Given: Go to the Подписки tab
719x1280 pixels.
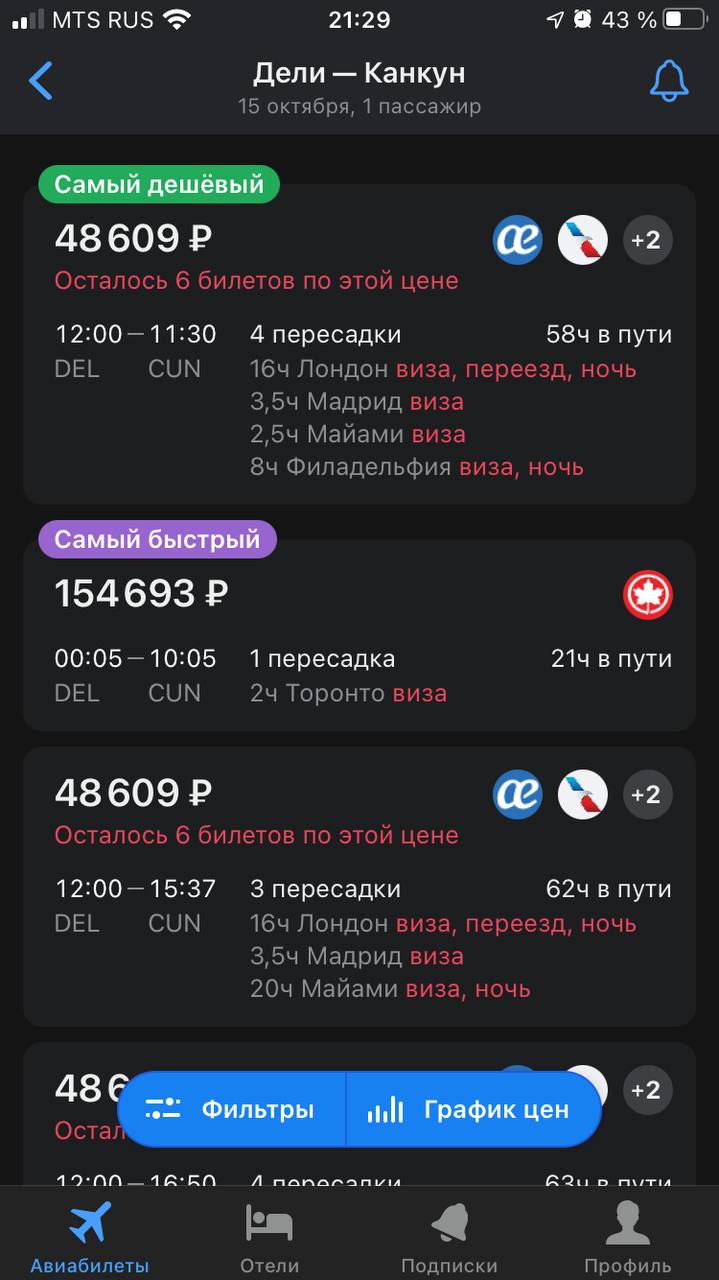Looking at the screenshot, I should point(449,1235).
